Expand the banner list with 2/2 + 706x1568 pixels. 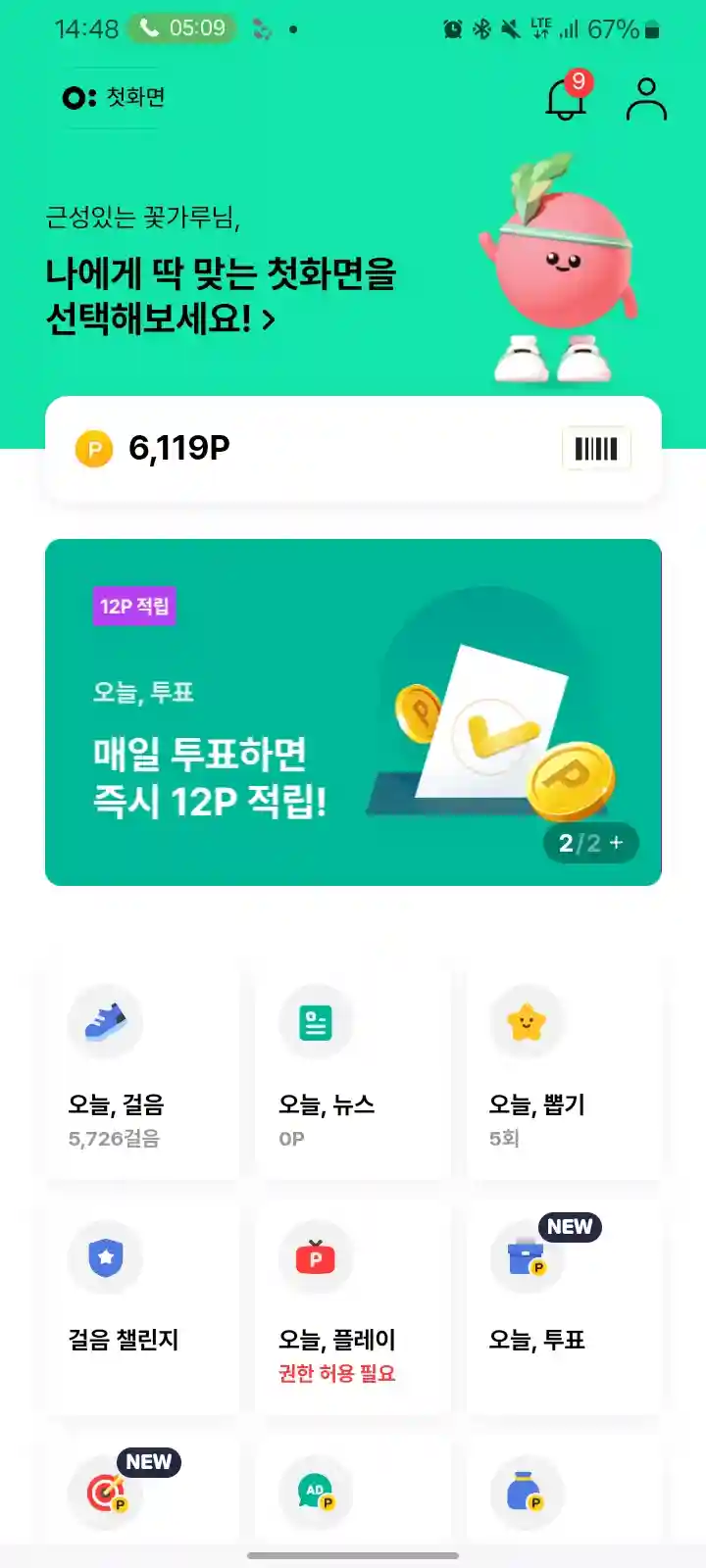[x=590, y=843]
